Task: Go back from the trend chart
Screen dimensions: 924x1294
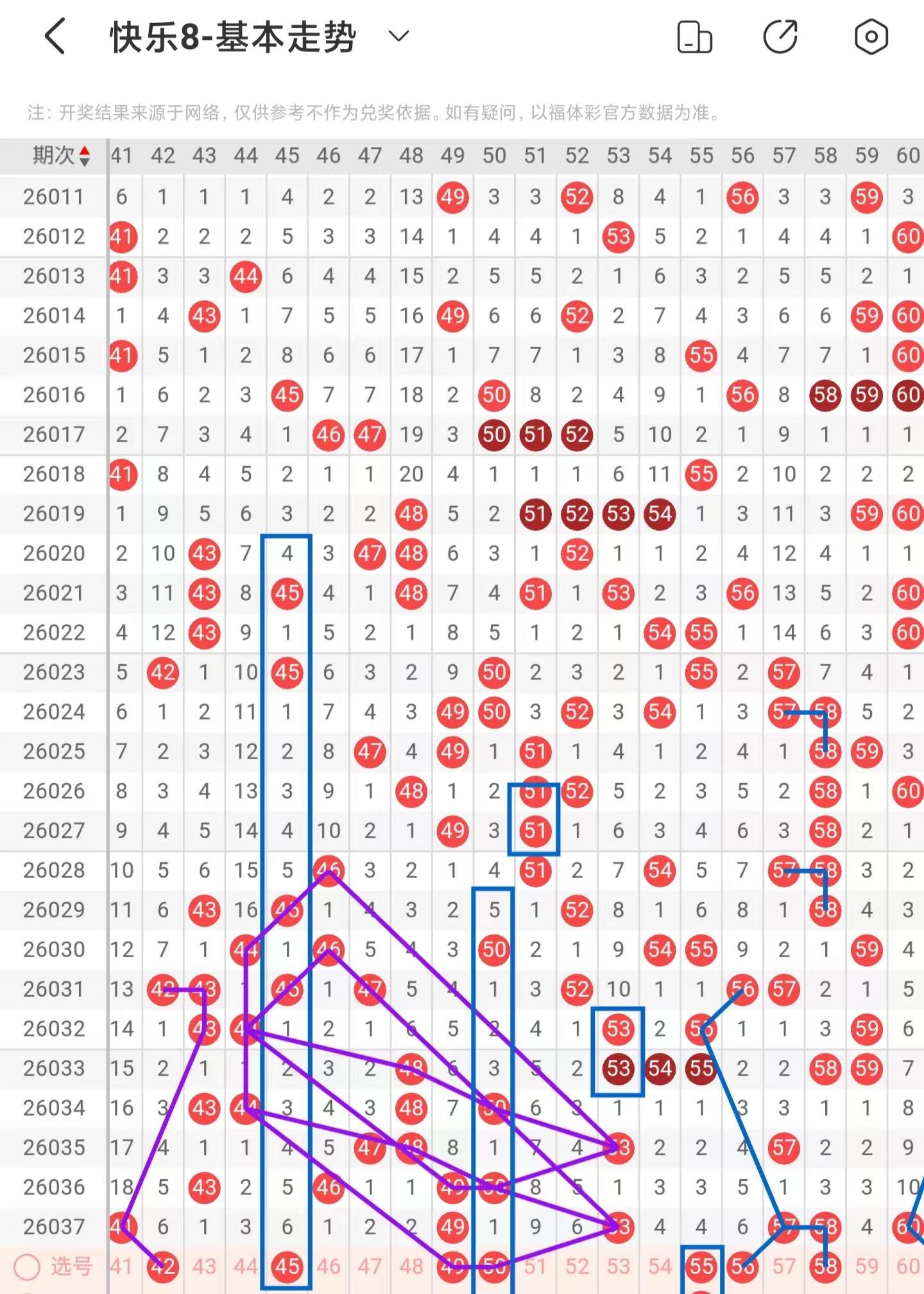Action: 56,37
